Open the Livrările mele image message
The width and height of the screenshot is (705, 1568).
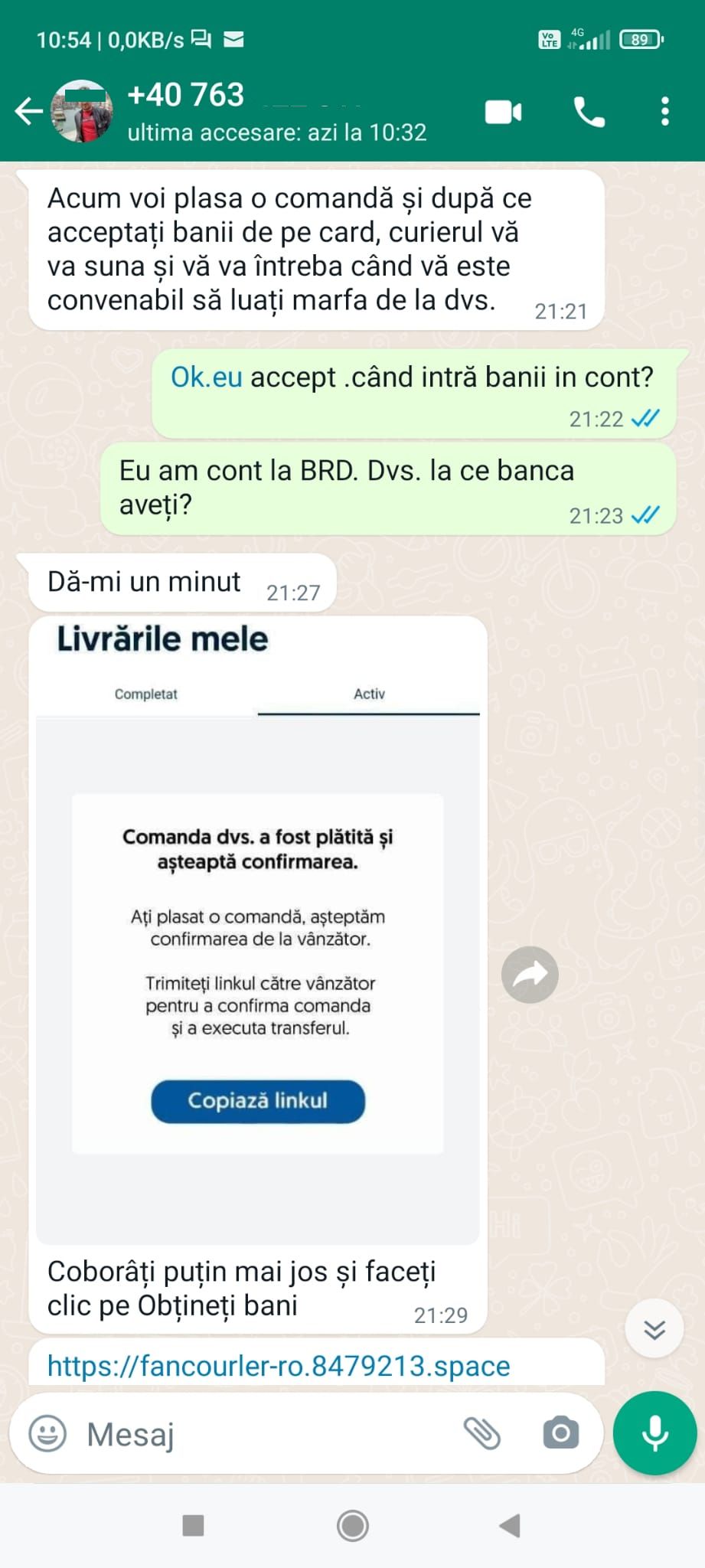(257, 930)
